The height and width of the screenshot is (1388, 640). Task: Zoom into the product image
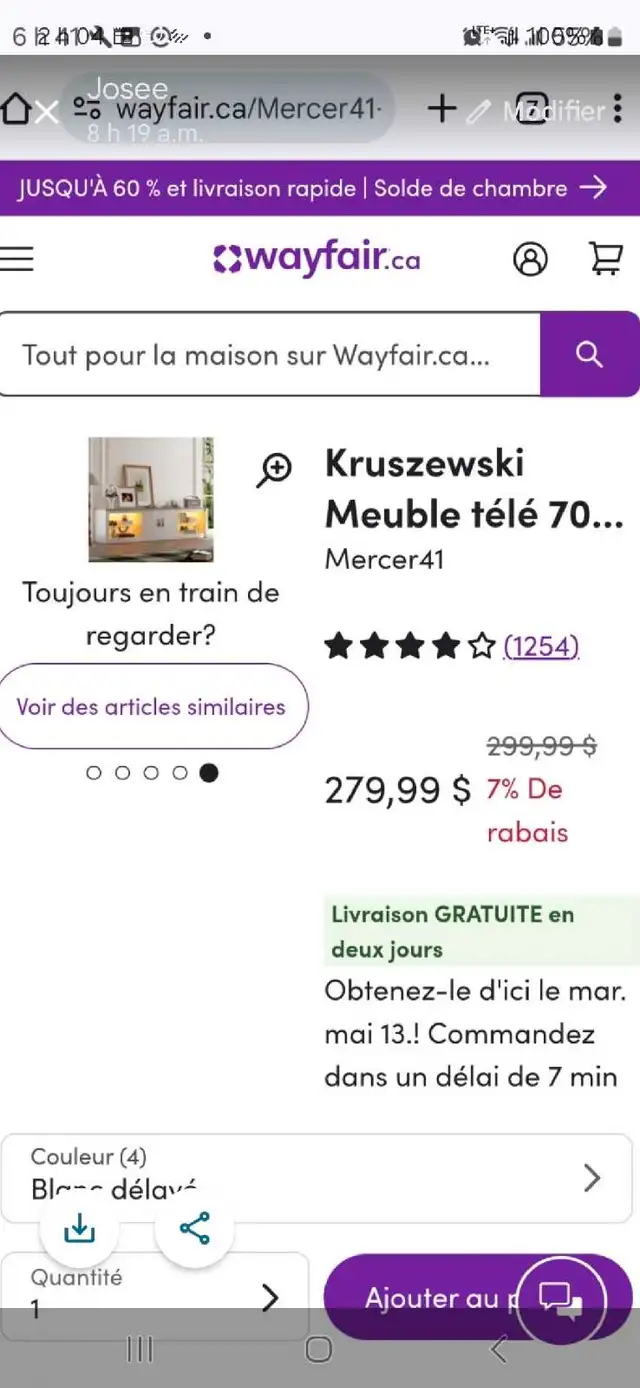[x=273, y=469]
